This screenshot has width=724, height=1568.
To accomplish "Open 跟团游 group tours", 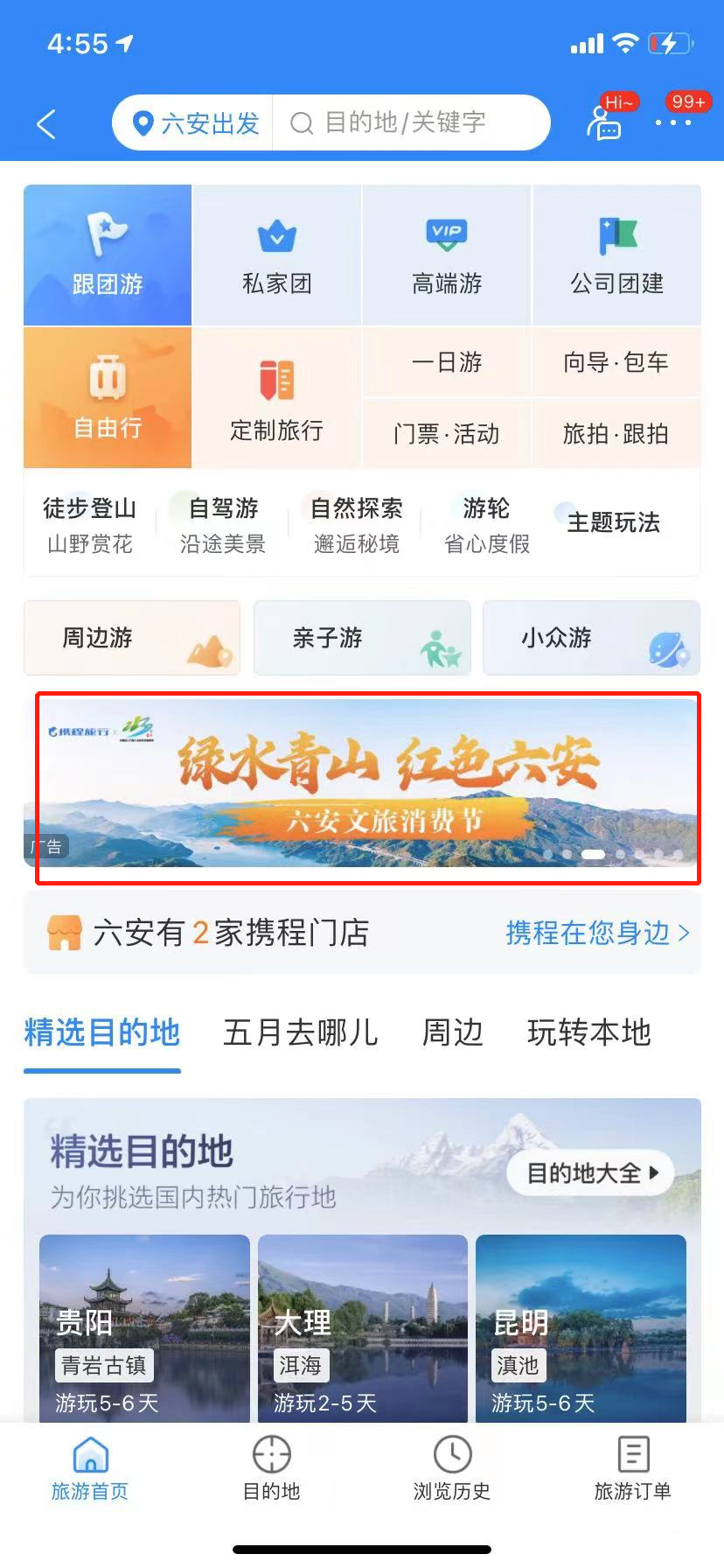I will [108, 255].
